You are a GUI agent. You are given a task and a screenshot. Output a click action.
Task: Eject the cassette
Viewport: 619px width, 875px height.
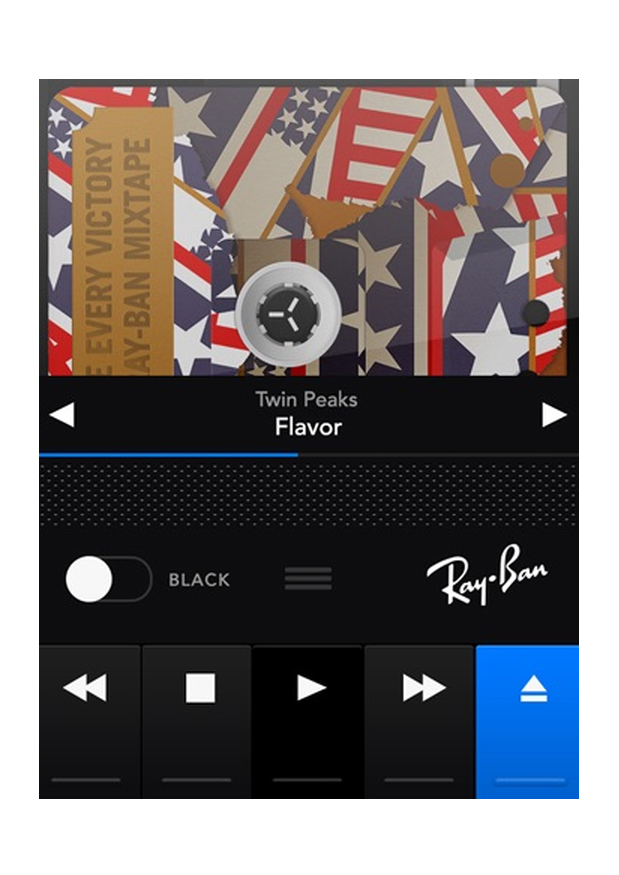(x=533, y=688)
